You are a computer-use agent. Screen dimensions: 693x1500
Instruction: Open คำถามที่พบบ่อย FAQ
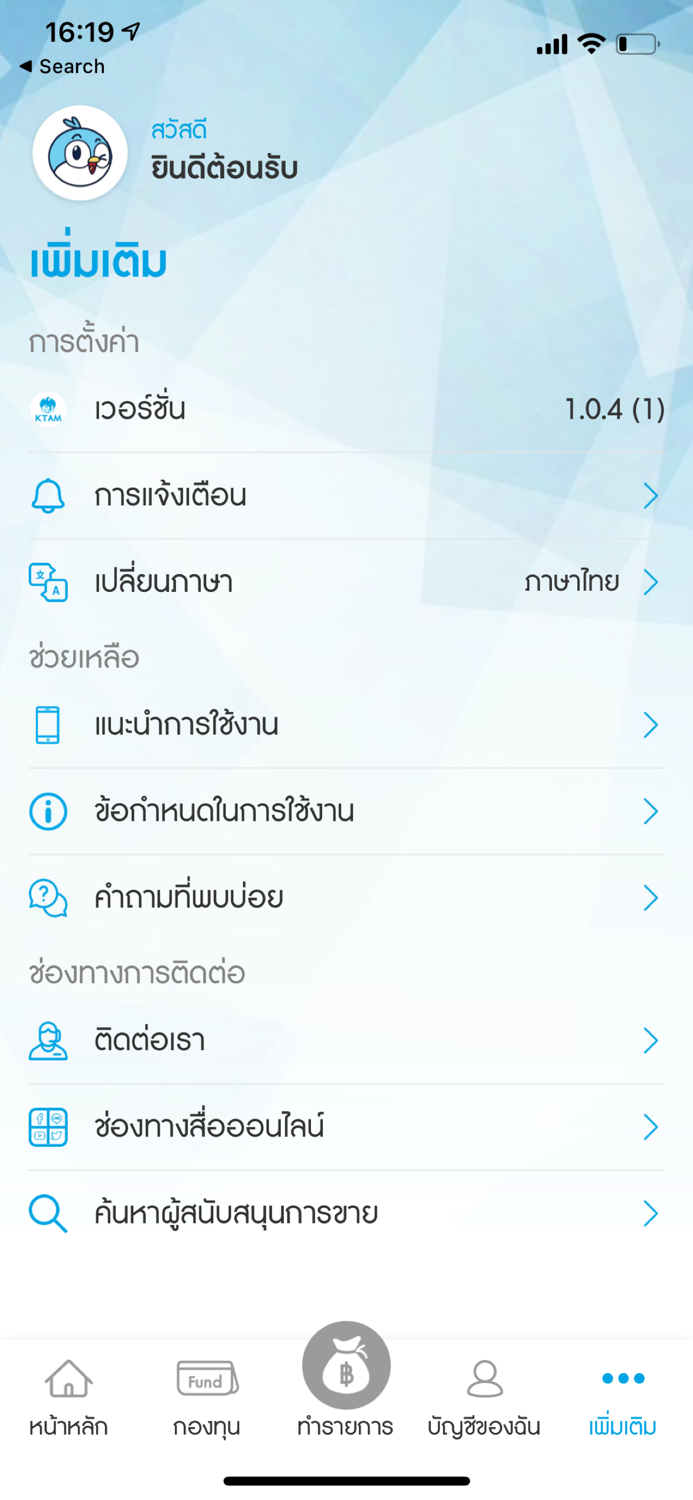coord(346,898)
